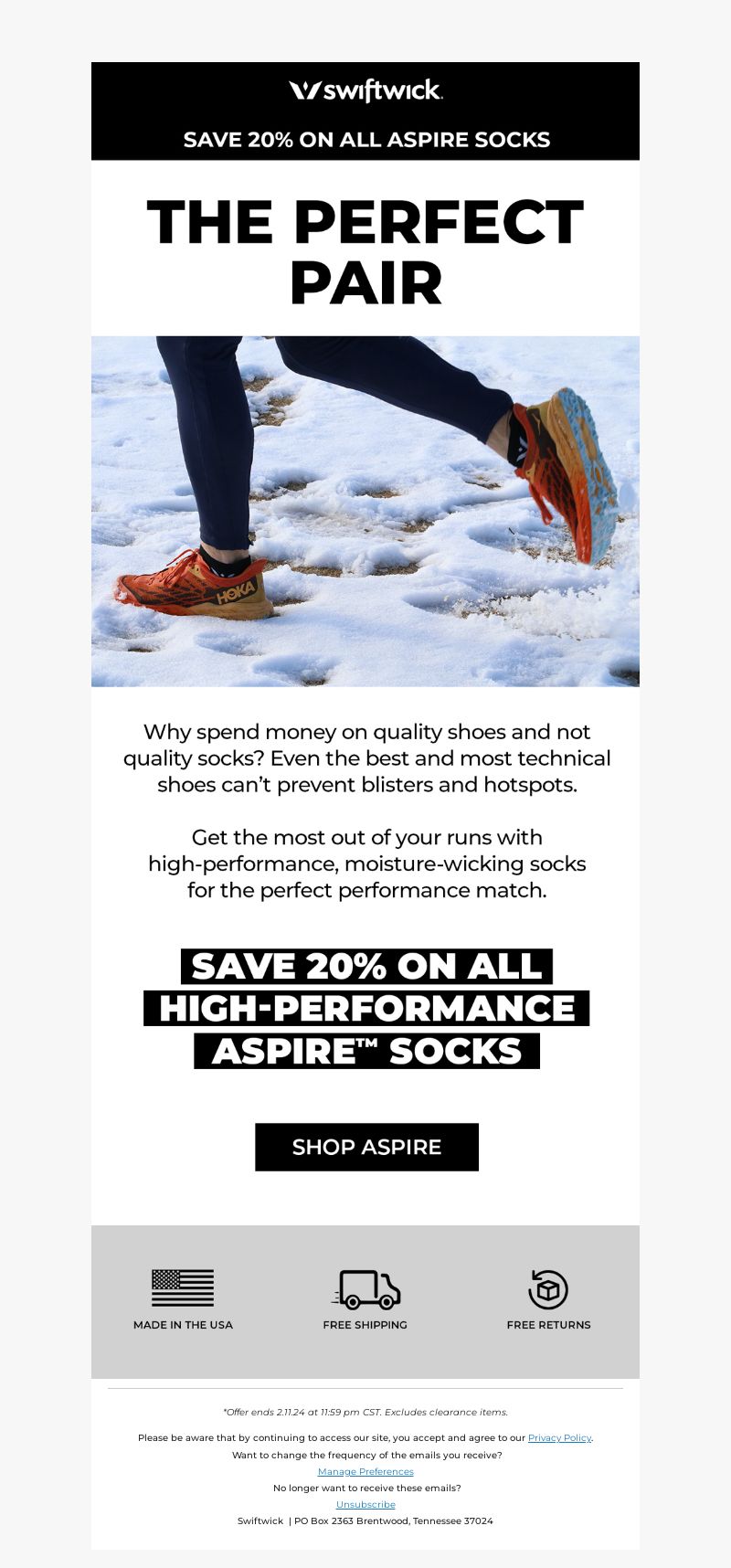Open the snowy trail runner hero image

pyautogui.click(x=365, y=511)
